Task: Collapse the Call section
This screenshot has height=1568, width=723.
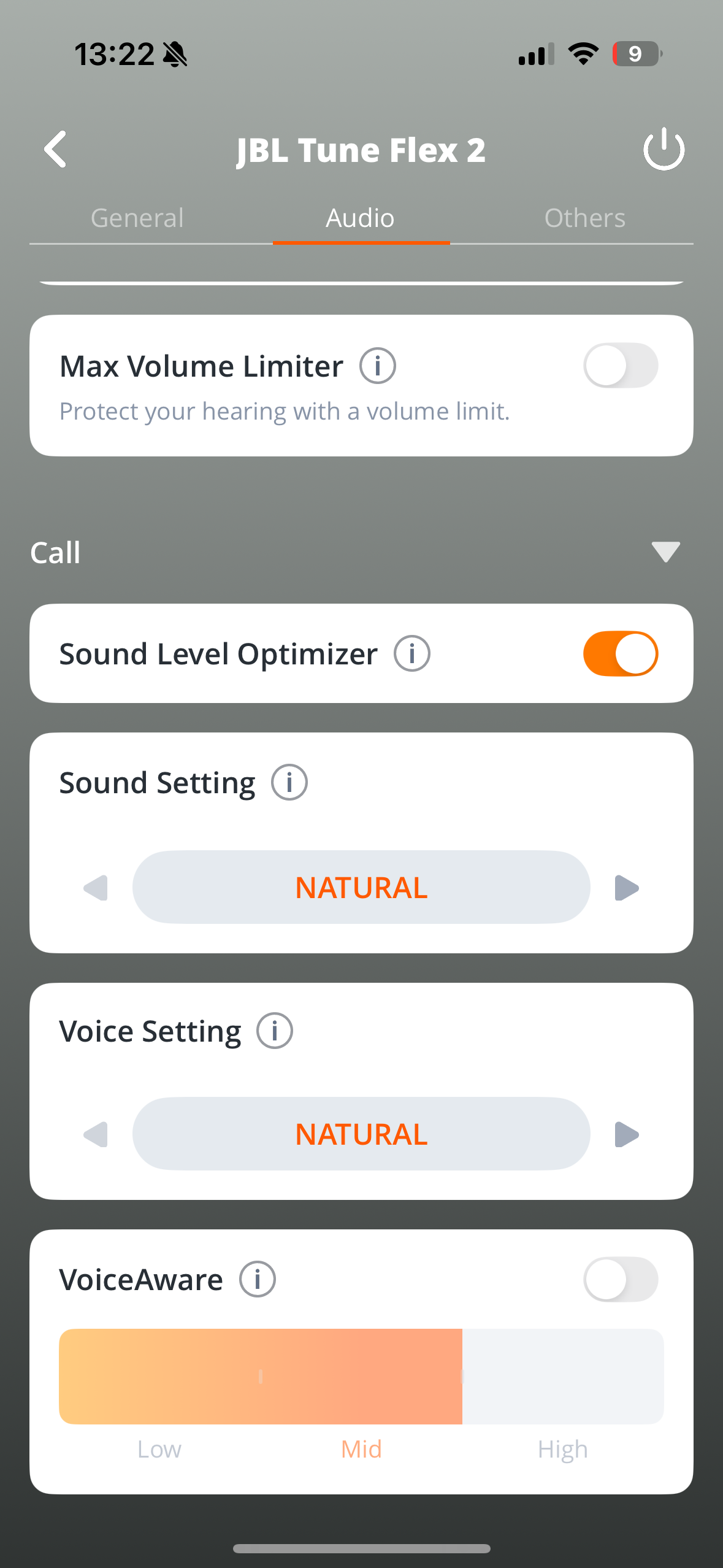Action: [x=665, y=552]
